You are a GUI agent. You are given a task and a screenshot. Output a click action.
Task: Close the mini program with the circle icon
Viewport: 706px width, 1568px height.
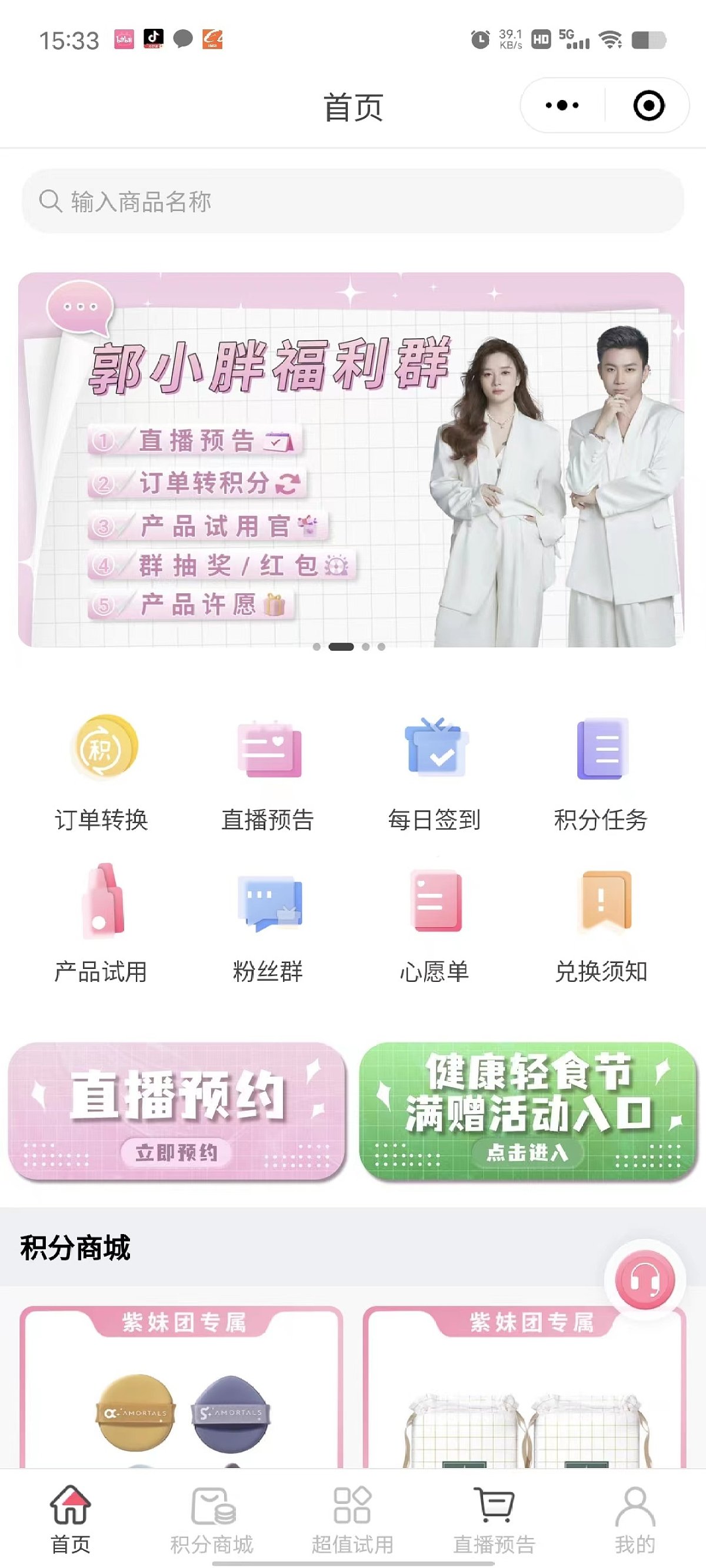tap(649, 105)
